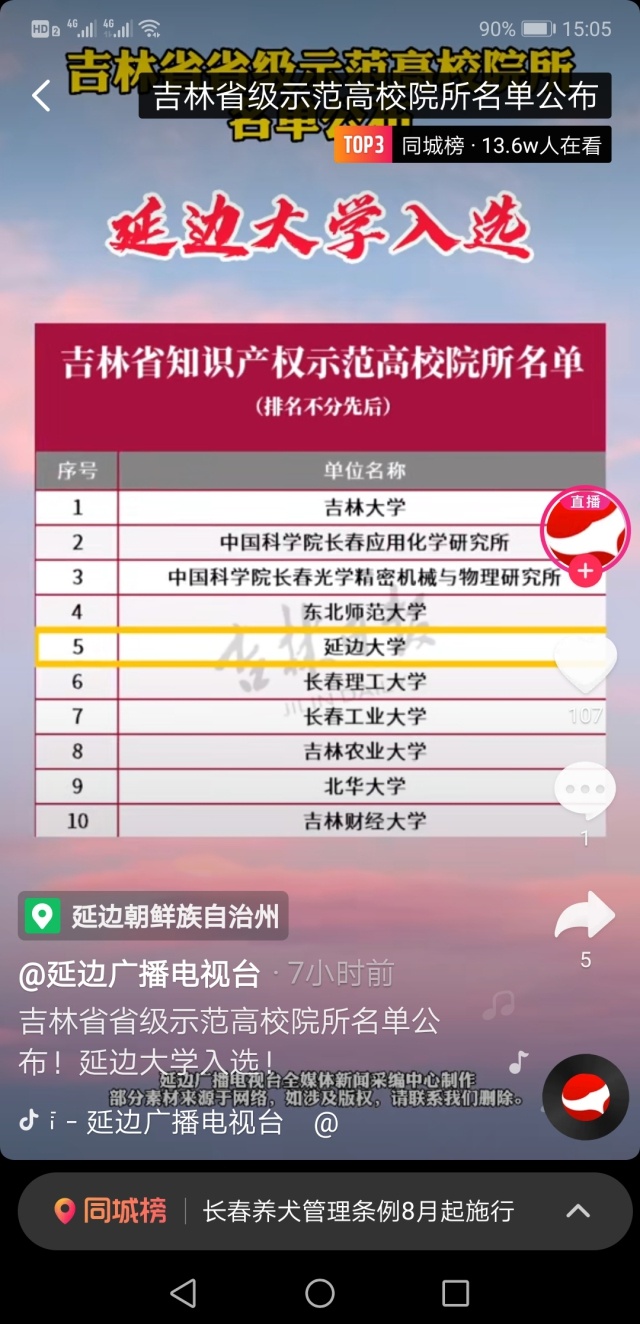Tap the system home button
This screenshot has width=640, height=1324.
click(x=320, y=1293)
